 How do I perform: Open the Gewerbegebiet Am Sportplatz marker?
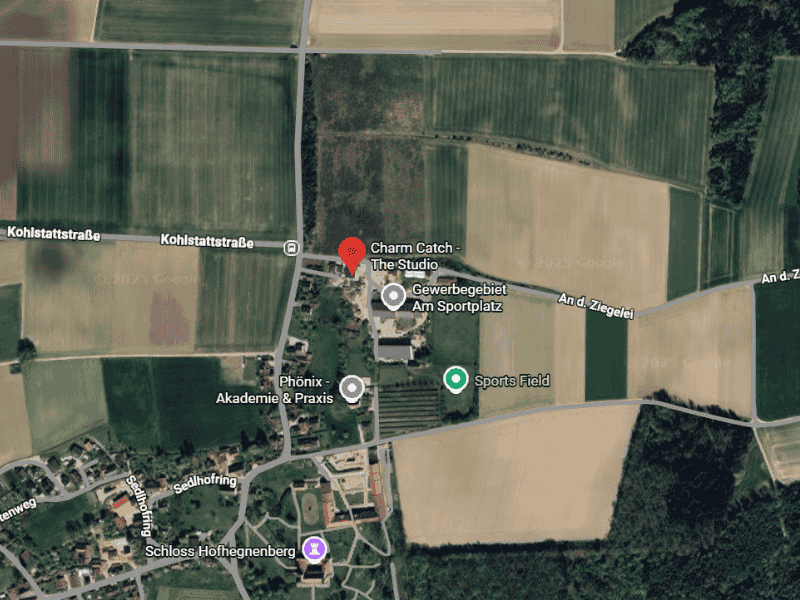(393, 295)
